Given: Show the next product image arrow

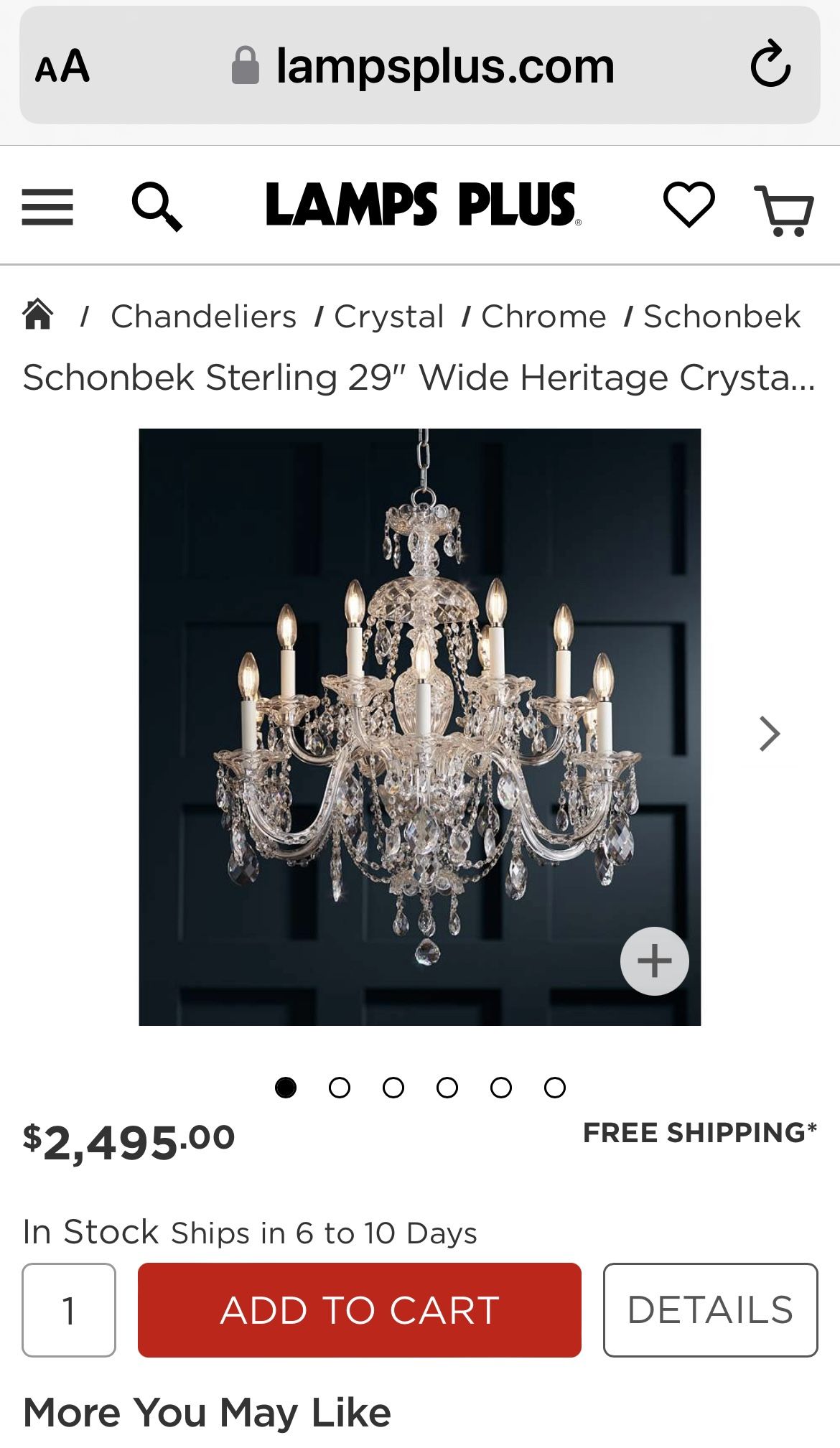Looking at the screenshot, I should [770, 734].
